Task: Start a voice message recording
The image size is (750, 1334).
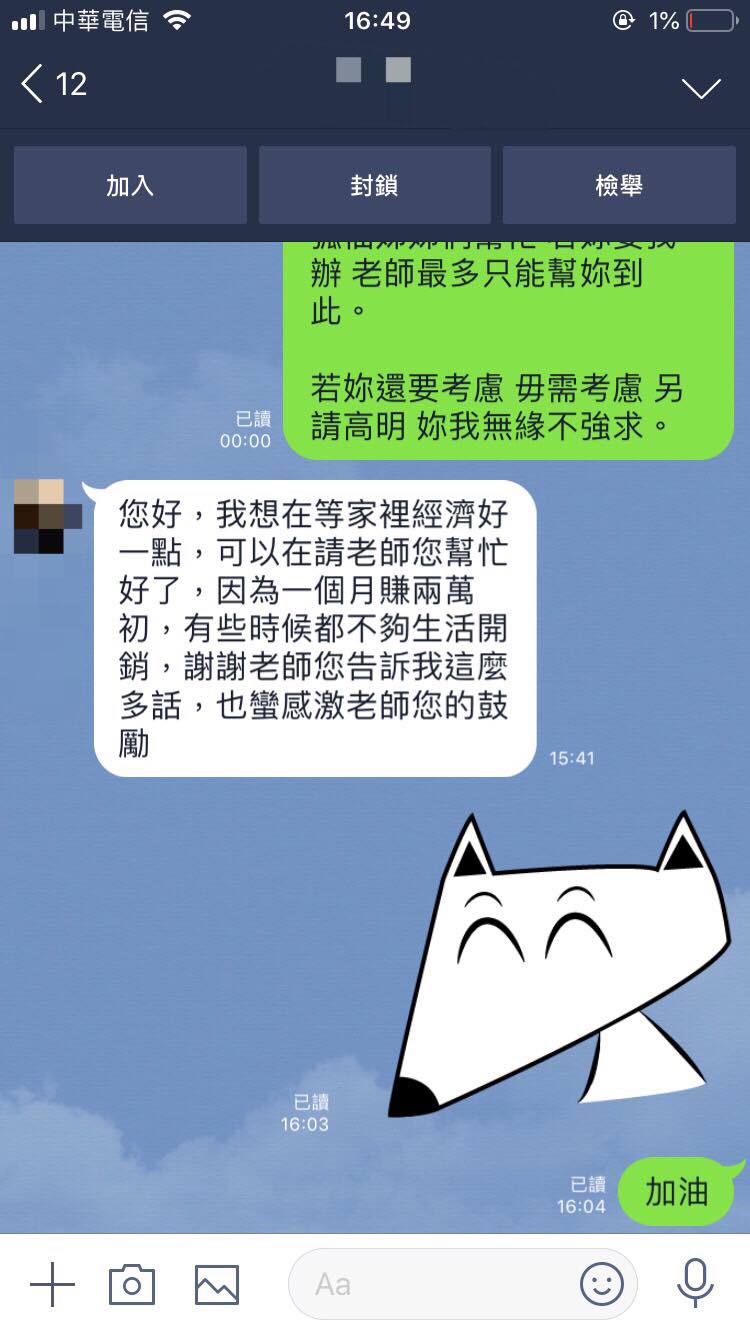Action: [x=694, y=1284]
